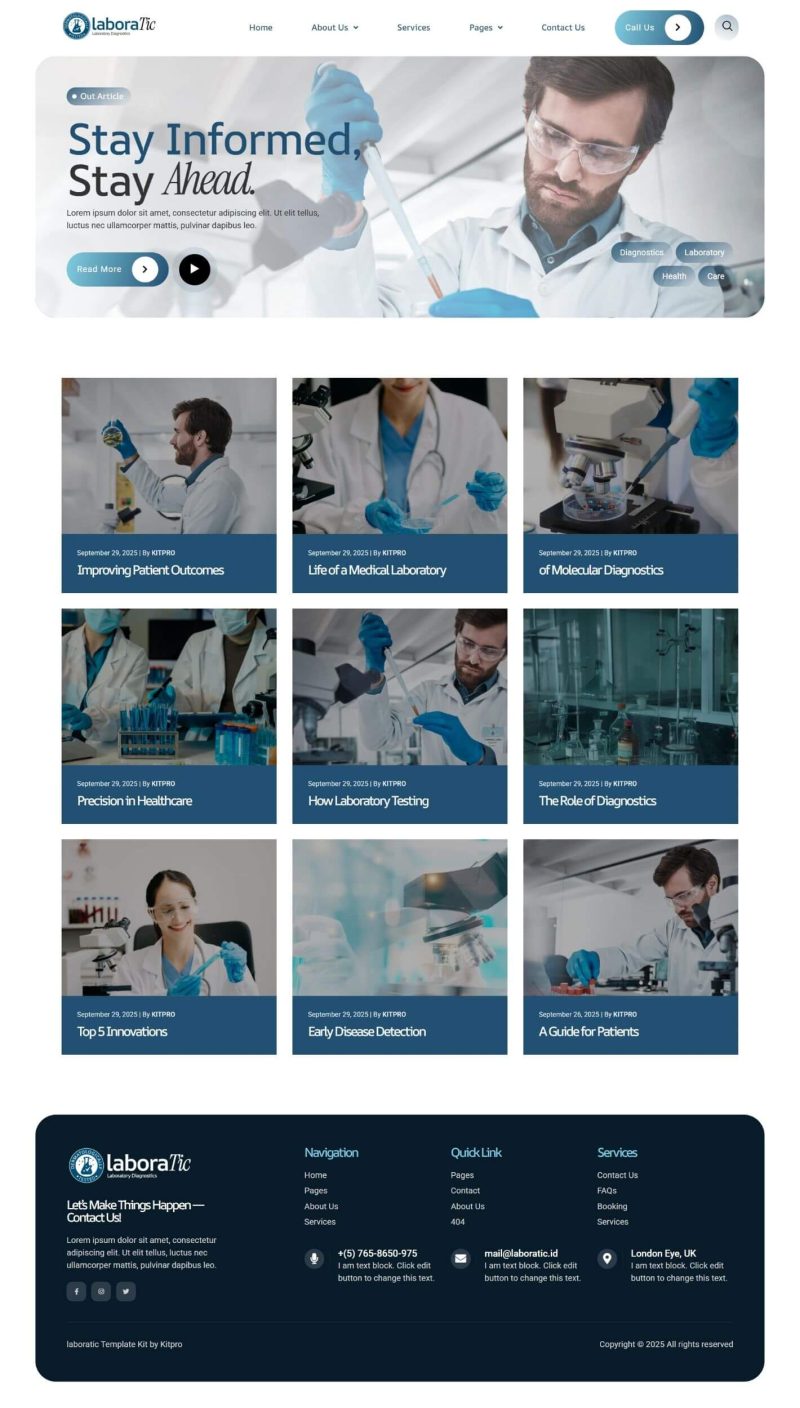Open Life of a Medical Laboratory article
This screenshot has height=1408, width=800.
click(x=377, y=570)
